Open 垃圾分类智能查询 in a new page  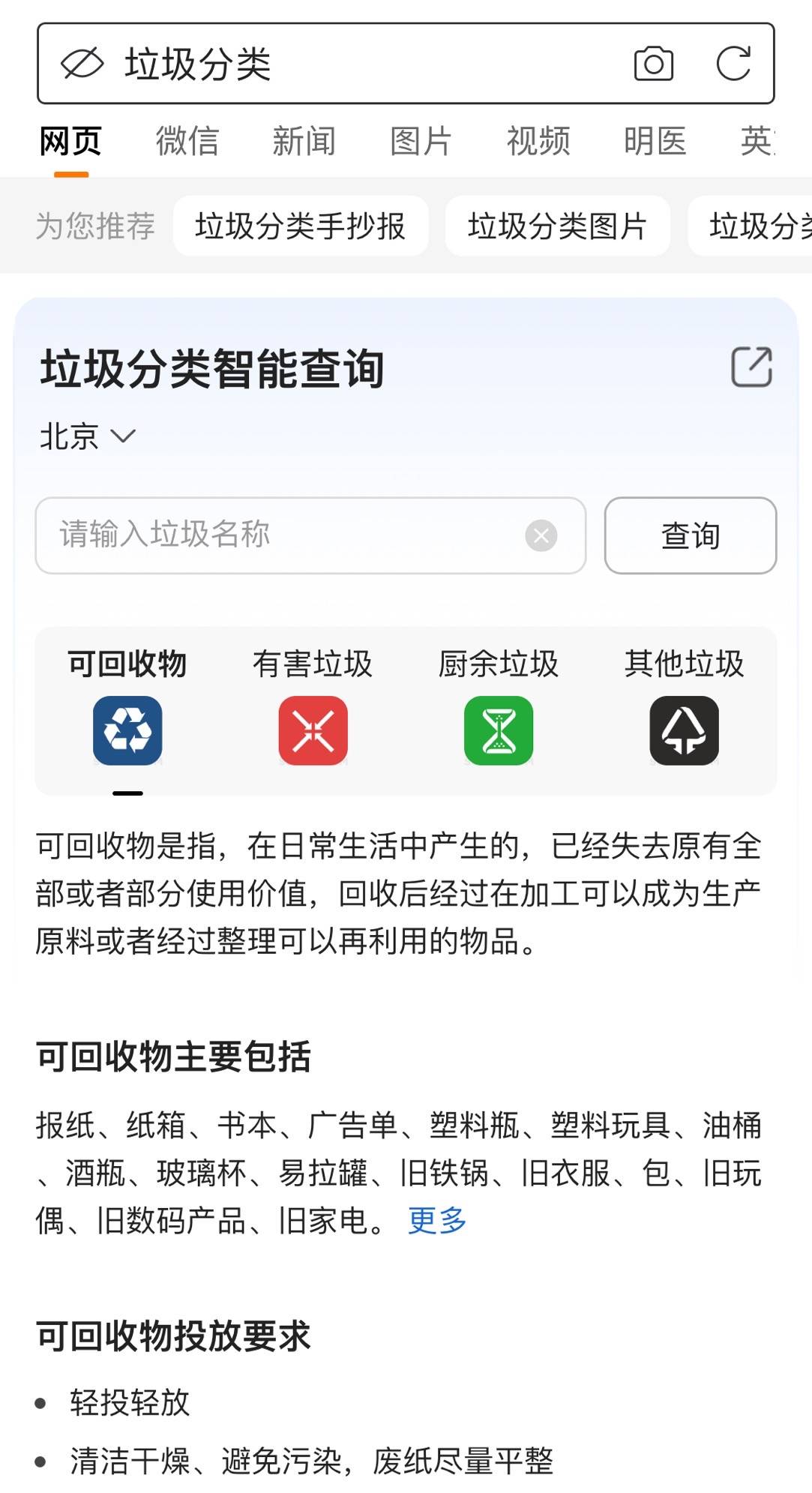[x=751, y=367]
